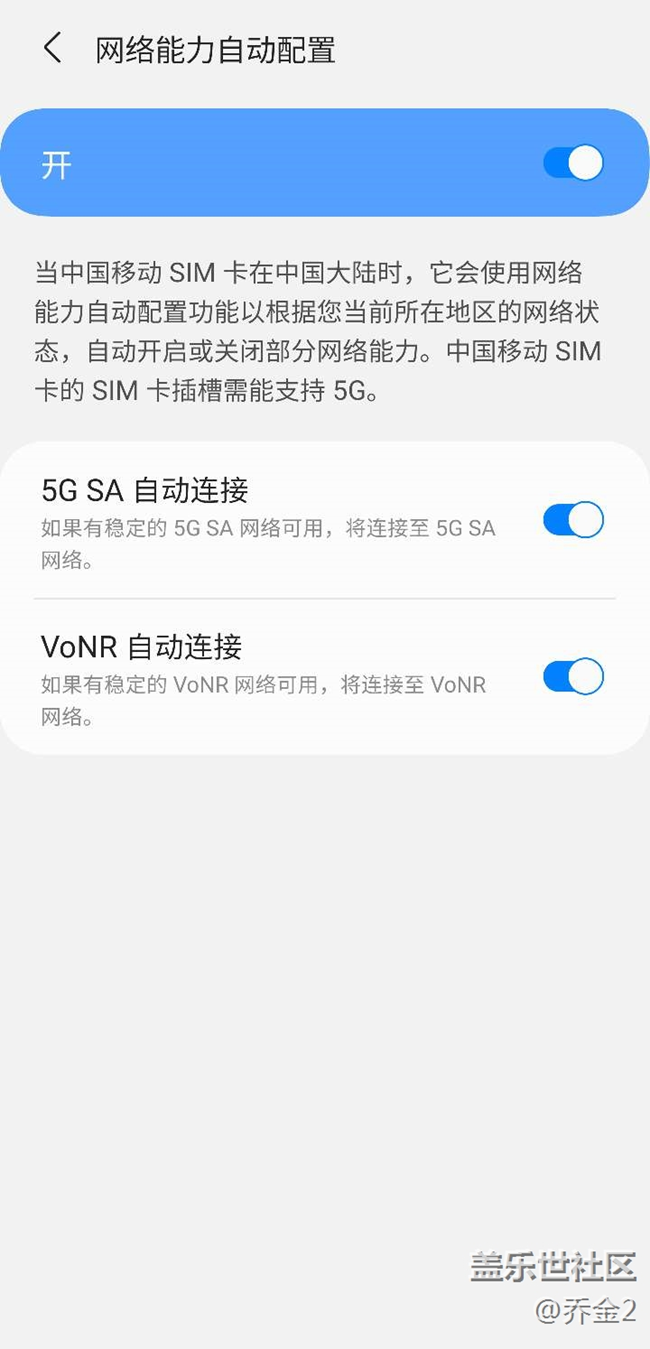The image size is (650, 1349).
Task: Toggle off VoNR 自动连接
Action: pos(573,676)
